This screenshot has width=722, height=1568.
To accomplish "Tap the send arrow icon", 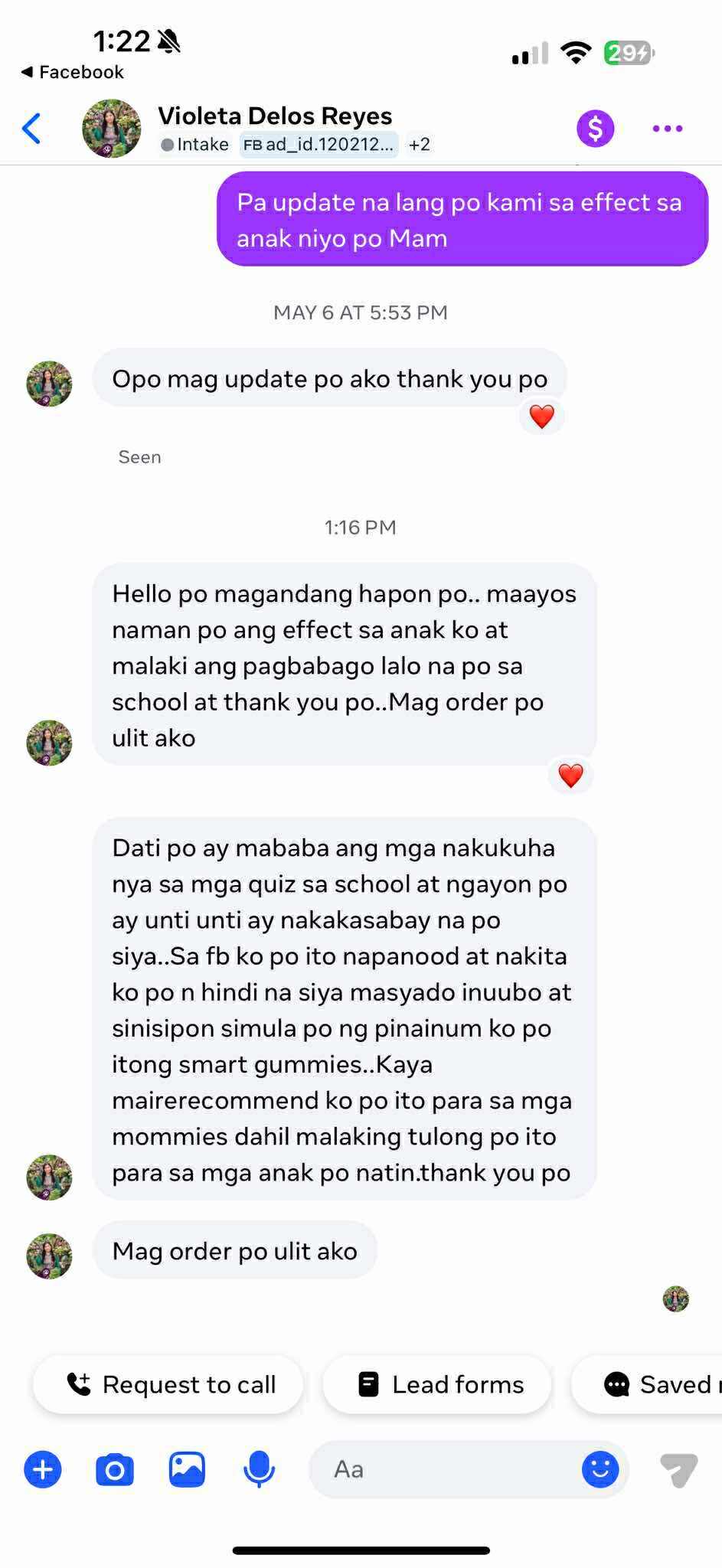I will coord(678,1469).
